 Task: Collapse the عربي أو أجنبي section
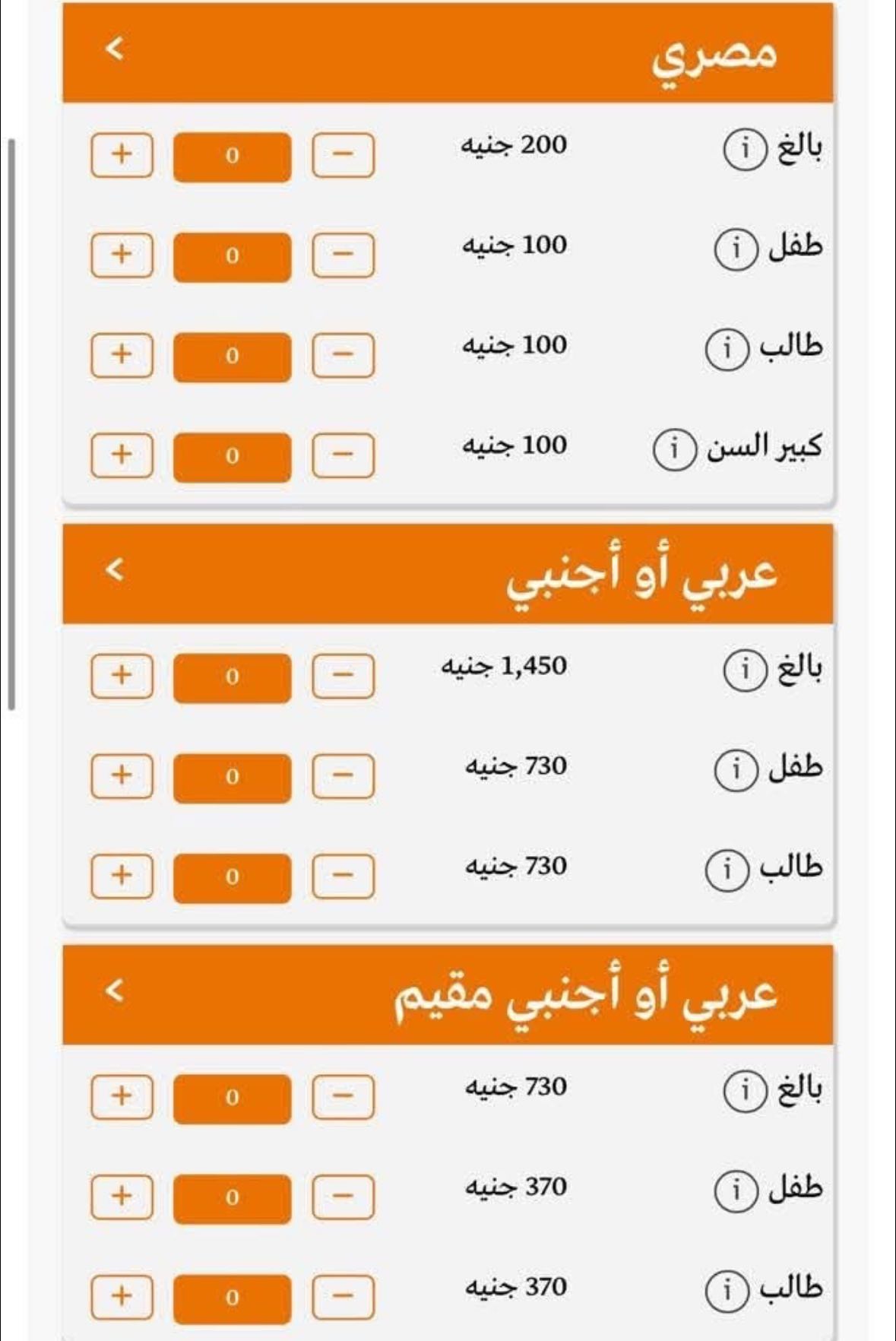point(114,569)
